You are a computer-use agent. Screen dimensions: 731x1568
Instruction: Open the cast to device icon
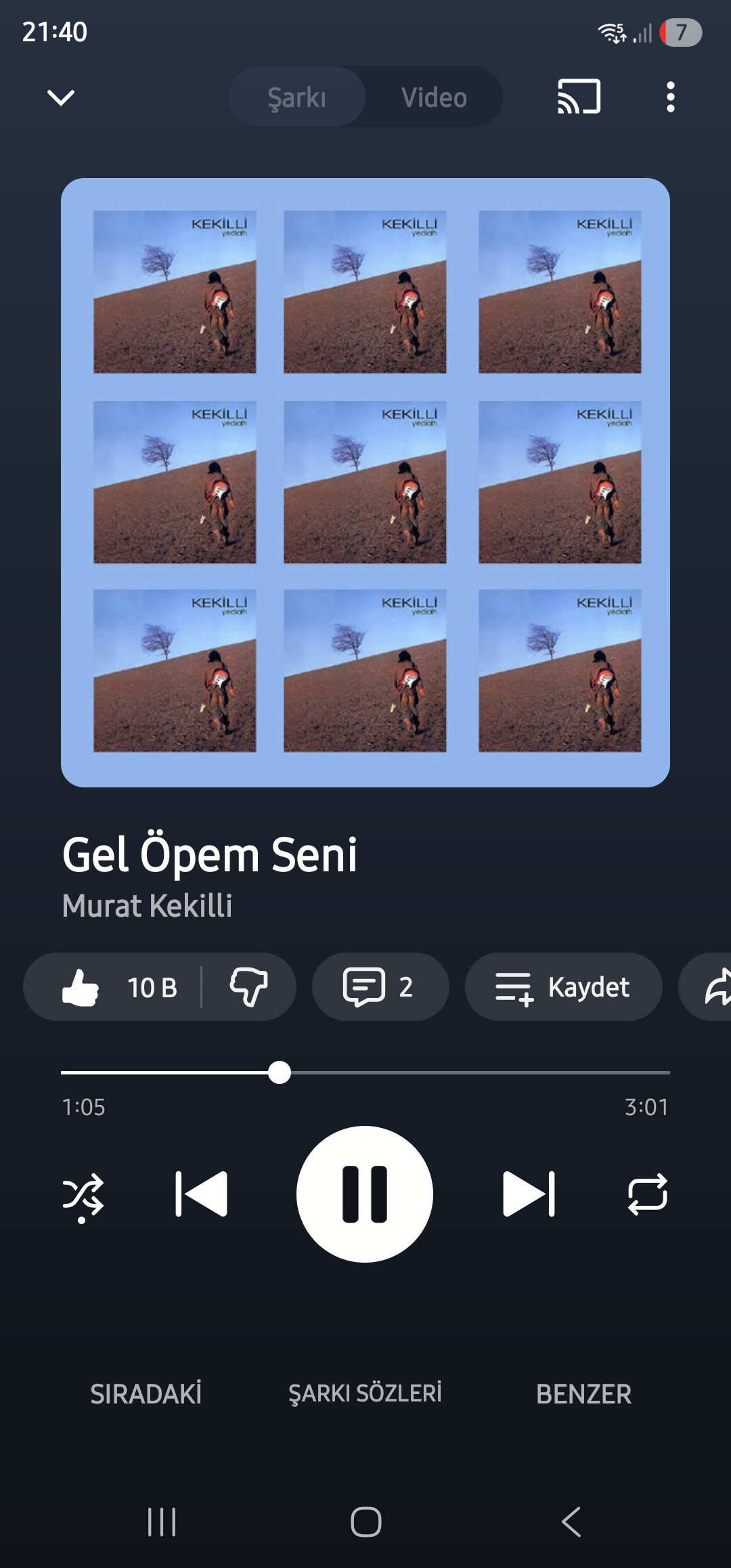point(579,97)
